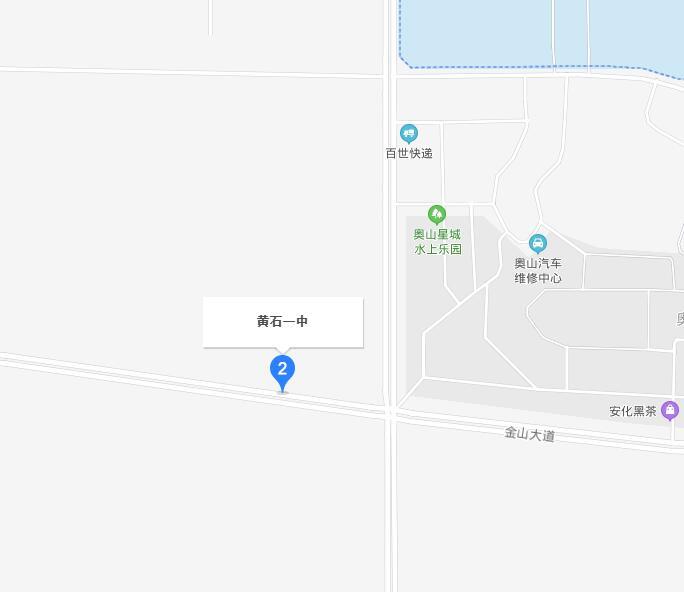The width and height of the screenshot is (684, 592).
Task: Open the 安化黑茶 shop marker
Action: pos(670,410)
